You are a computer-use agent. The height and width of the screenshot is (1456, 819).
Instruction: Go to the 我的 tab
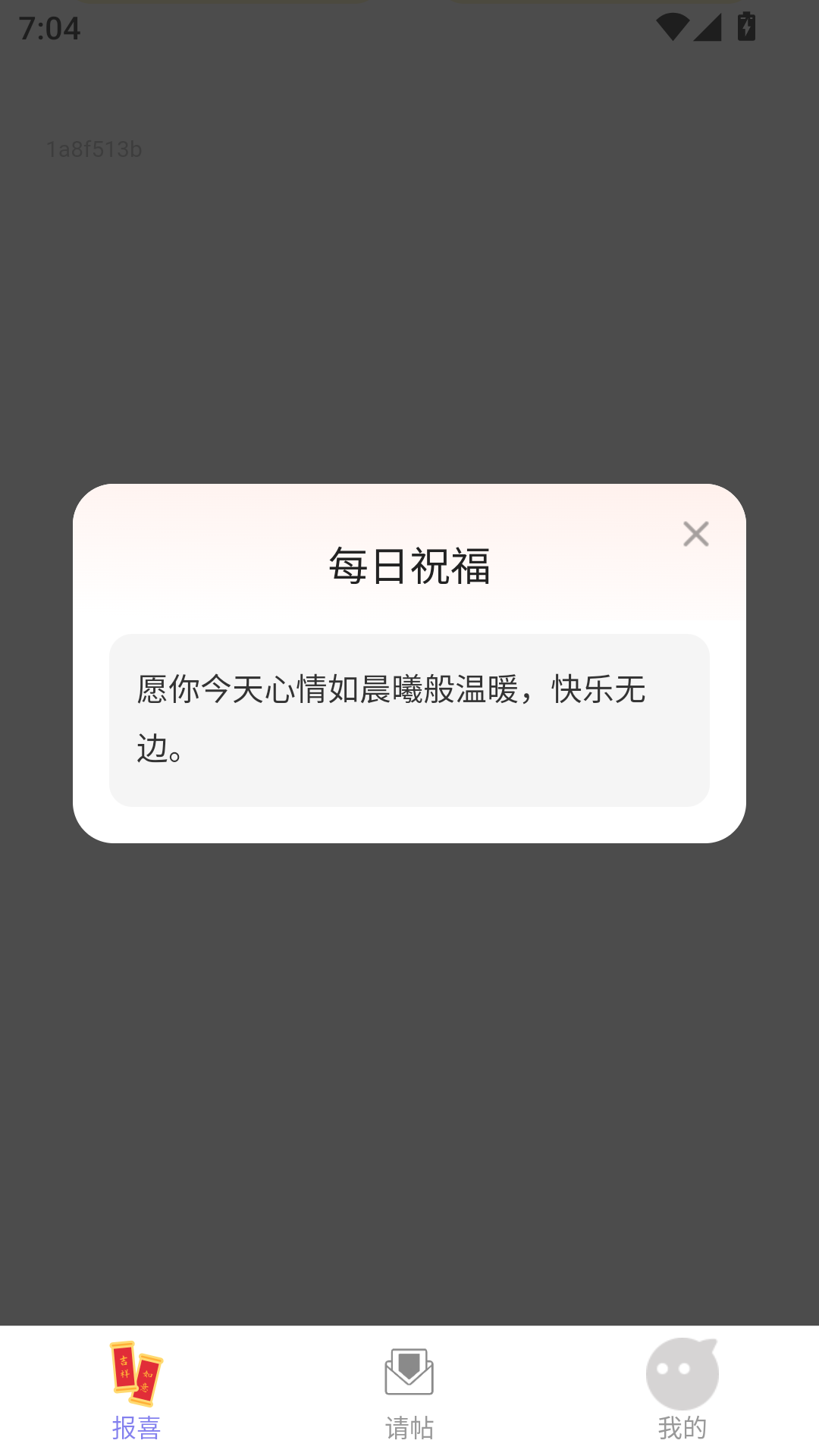coord(682,1391)
